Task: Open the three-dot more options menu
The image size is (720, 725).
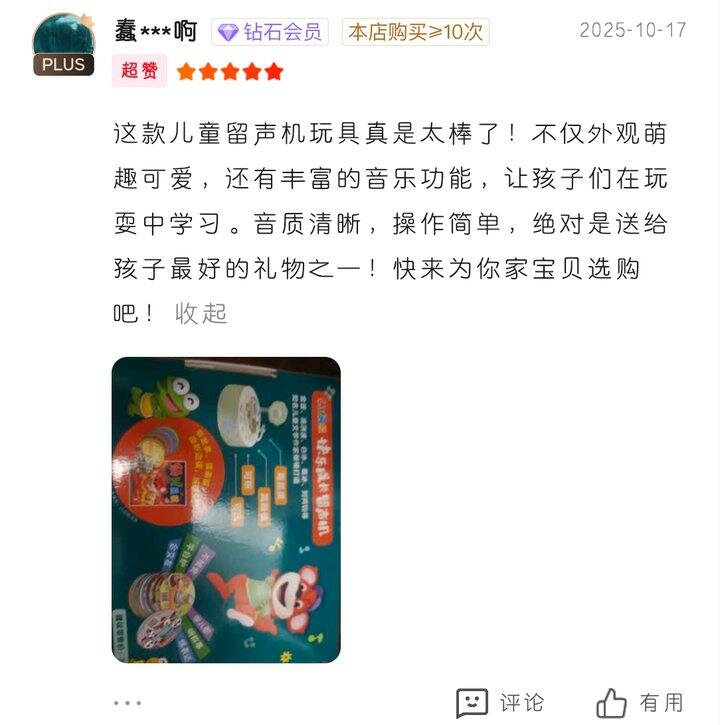Action: click(x=128, y=703)
